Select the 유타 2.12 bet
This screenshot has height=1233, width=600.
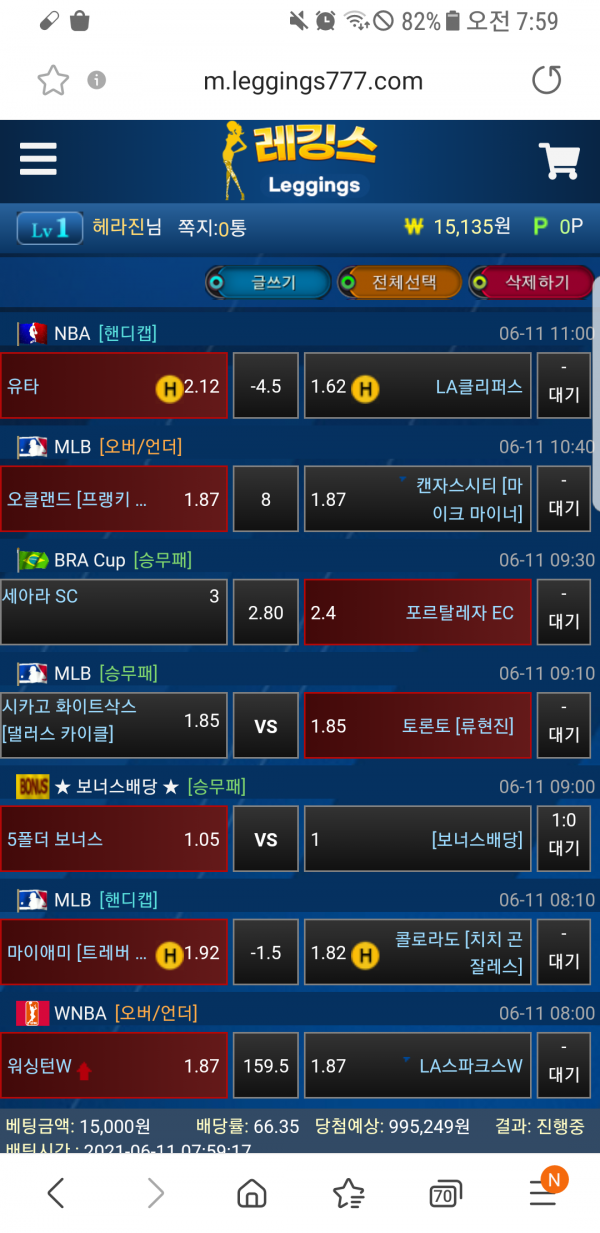coord(114,386)
